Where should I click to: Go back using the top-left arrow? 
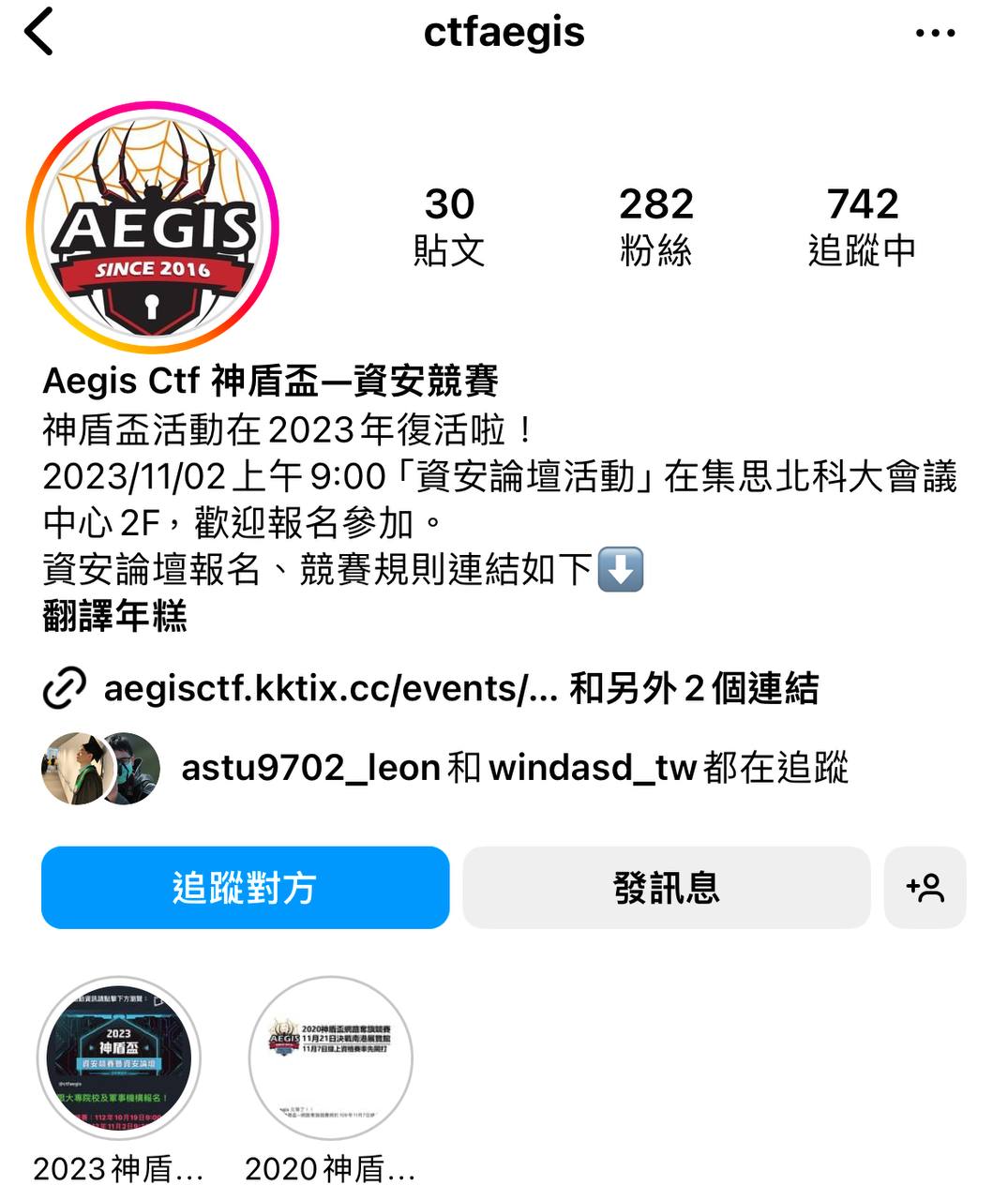click(x=39, y=33)
